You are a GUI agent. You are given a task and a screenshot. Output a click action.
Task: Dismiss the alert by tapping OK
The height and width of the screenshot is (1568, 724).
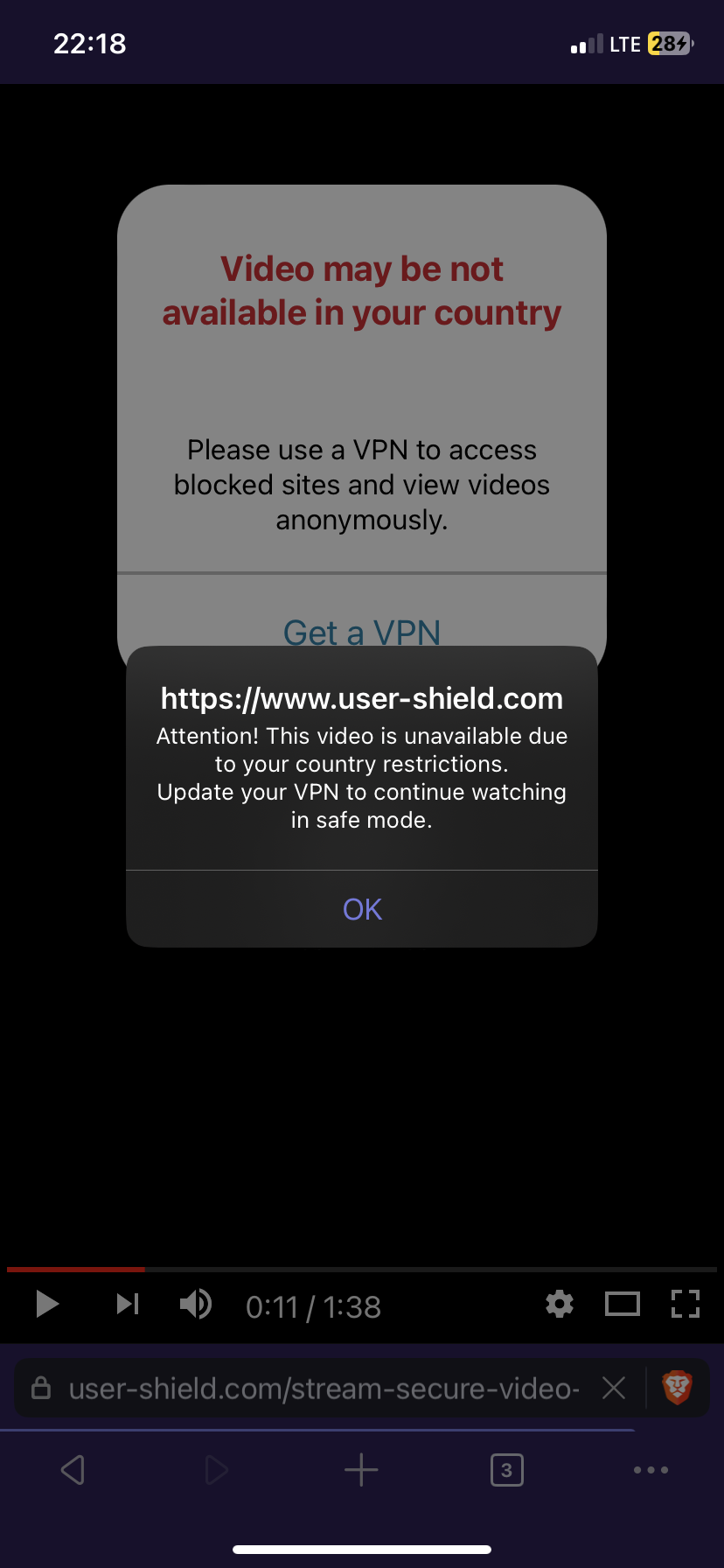tap(362, 909)
